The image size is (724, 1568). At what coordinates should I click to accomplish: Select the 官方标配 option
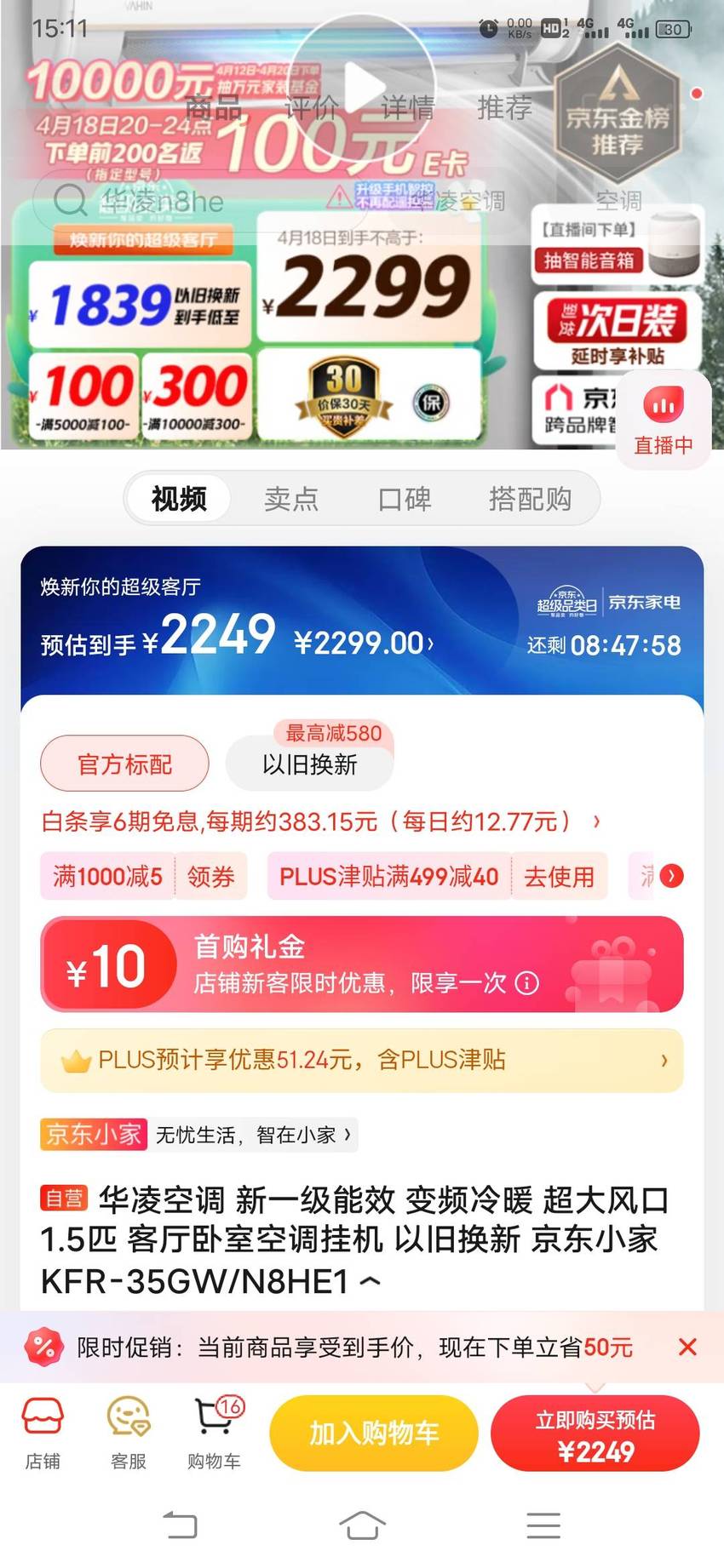point(124,764)
